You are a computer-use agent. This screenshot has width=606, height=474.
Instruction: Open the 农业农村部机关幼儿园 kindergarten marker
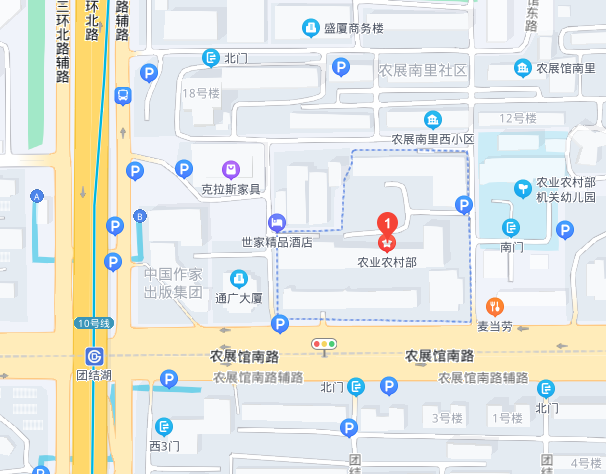[x=523, y=187]
